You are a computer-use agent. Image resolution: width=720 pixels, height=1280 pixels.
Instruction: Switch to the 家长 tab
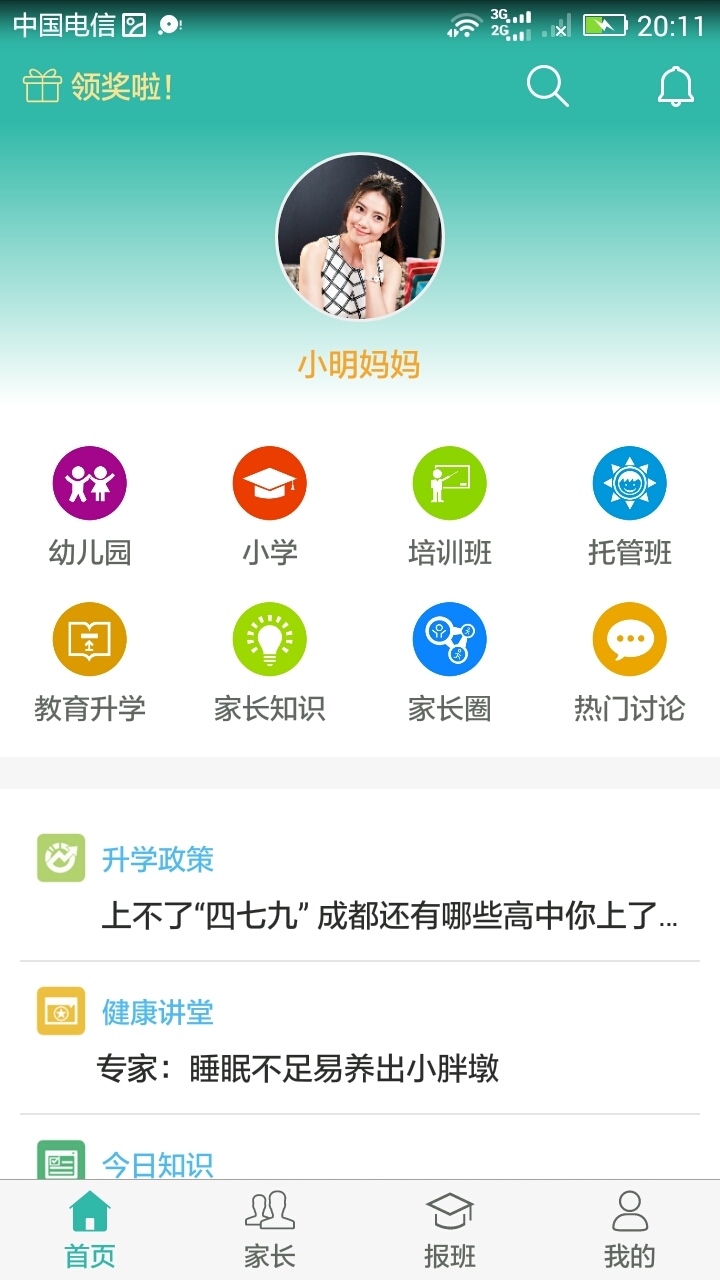click(x=270, y=1230)
